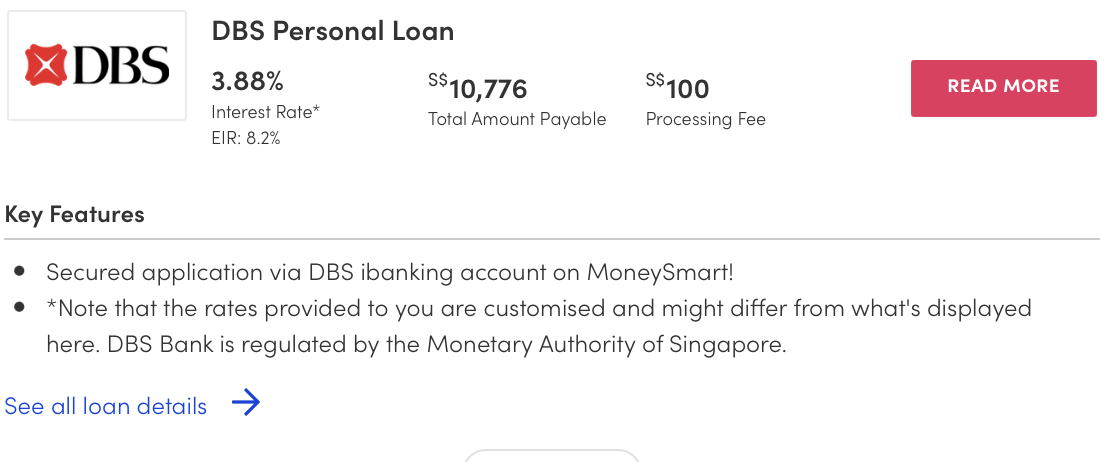The width and height of the screenshot is (1112, 462).
Task: Open See all loan details link
Action: [x=106, y=406]
